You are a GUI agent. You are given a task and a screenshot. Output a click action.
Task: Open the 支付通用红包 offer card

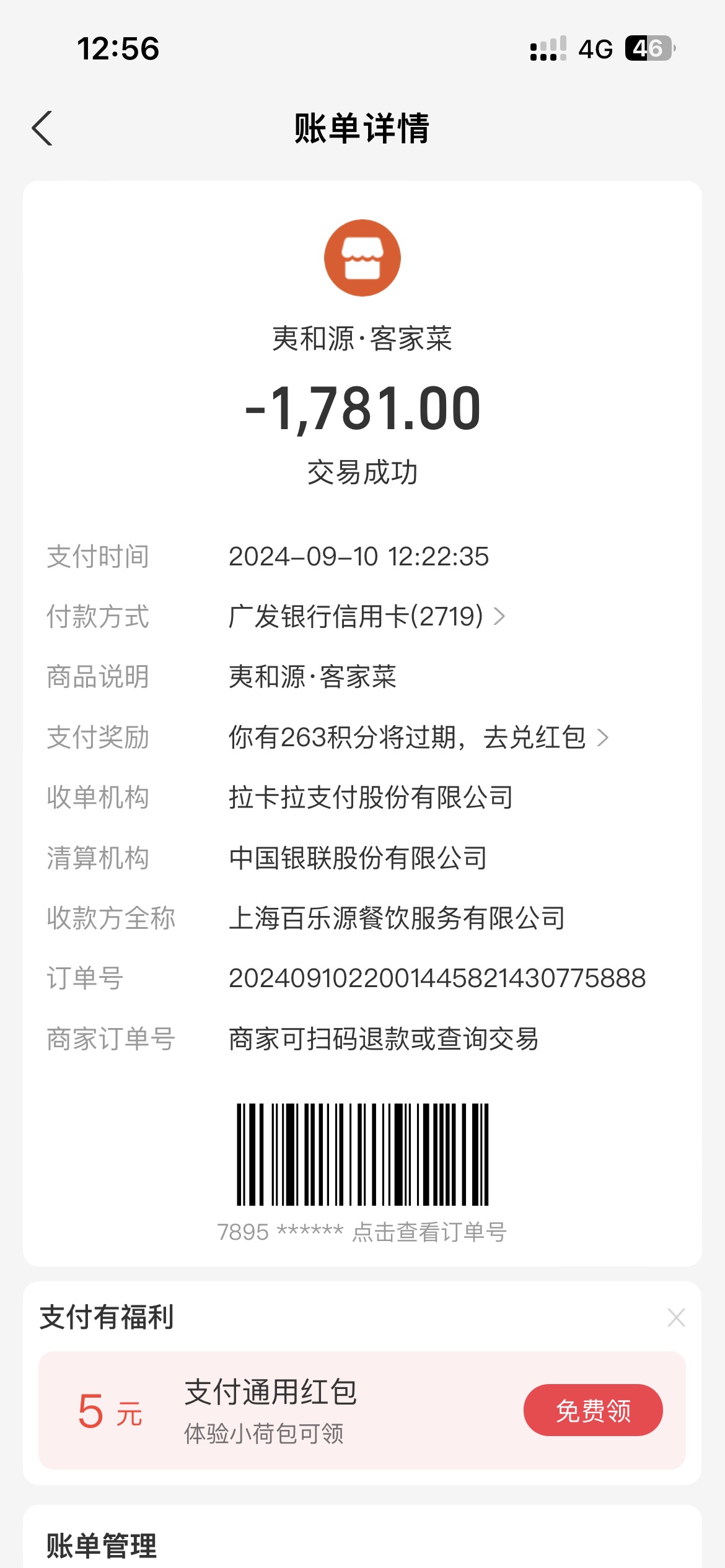362,1410
